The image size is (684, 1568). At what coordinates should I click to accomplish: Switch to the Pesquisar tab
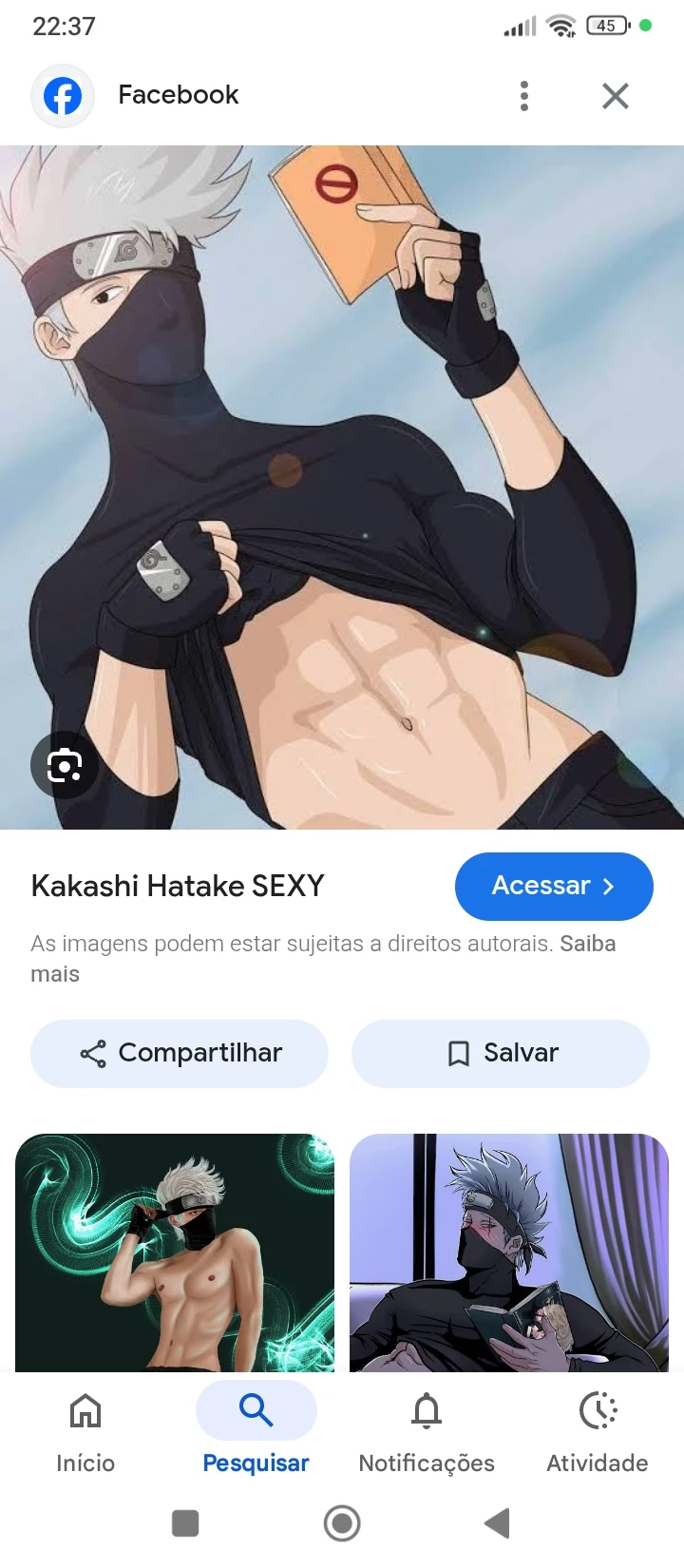(x=256, y=1432)
